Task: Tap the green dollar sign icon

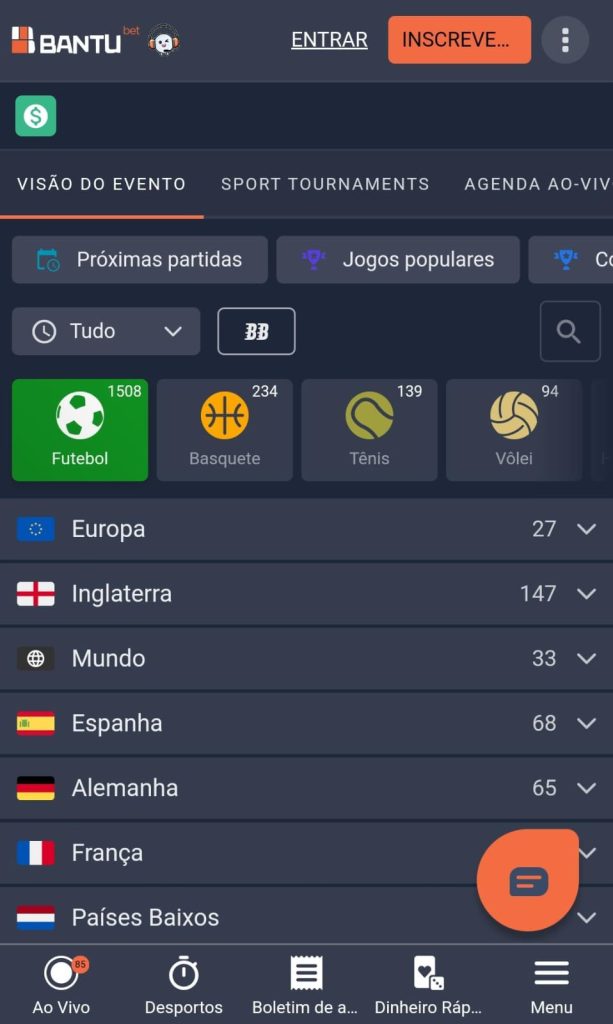Action: (x=36, y=116)
